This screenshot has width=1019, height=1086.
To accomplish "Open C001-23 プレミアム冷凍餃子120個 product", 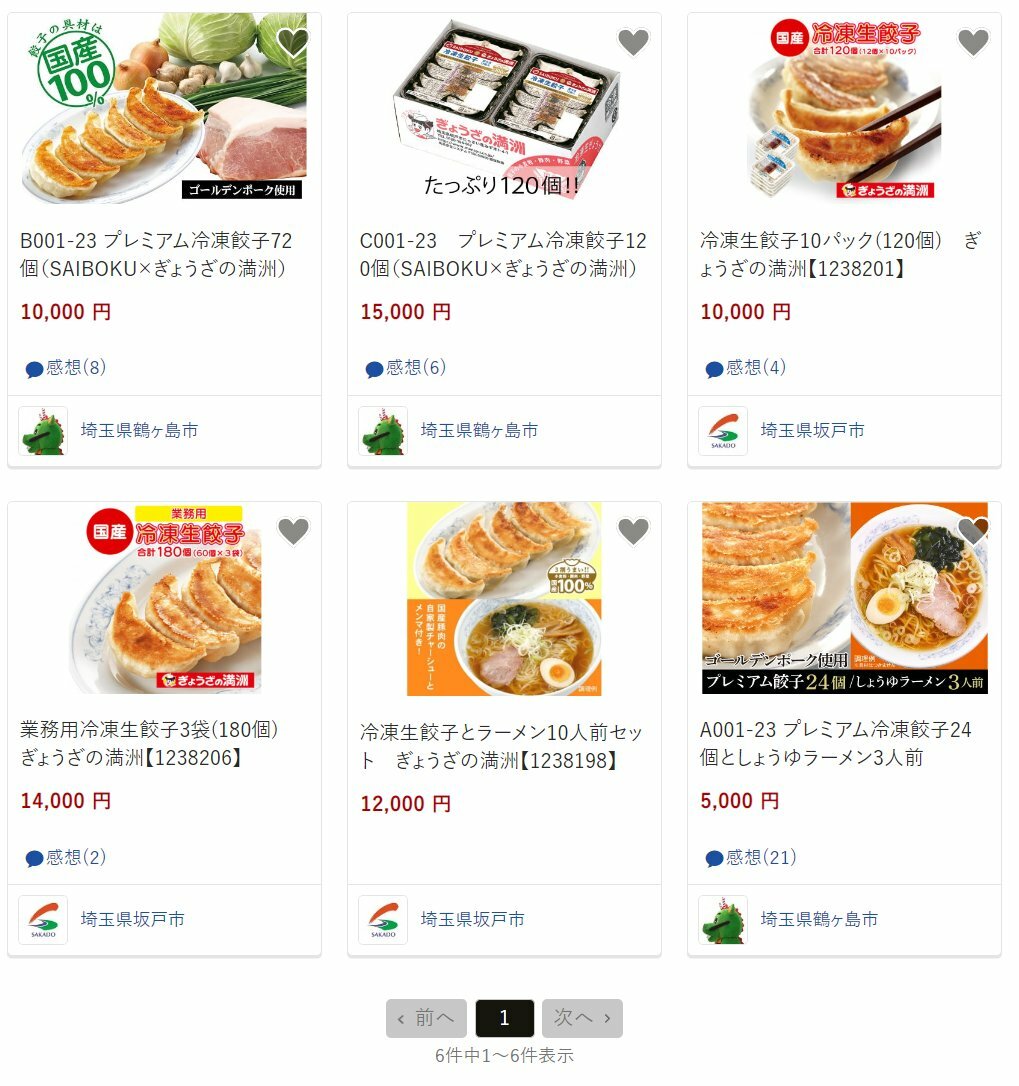I will tap(503, 255).
